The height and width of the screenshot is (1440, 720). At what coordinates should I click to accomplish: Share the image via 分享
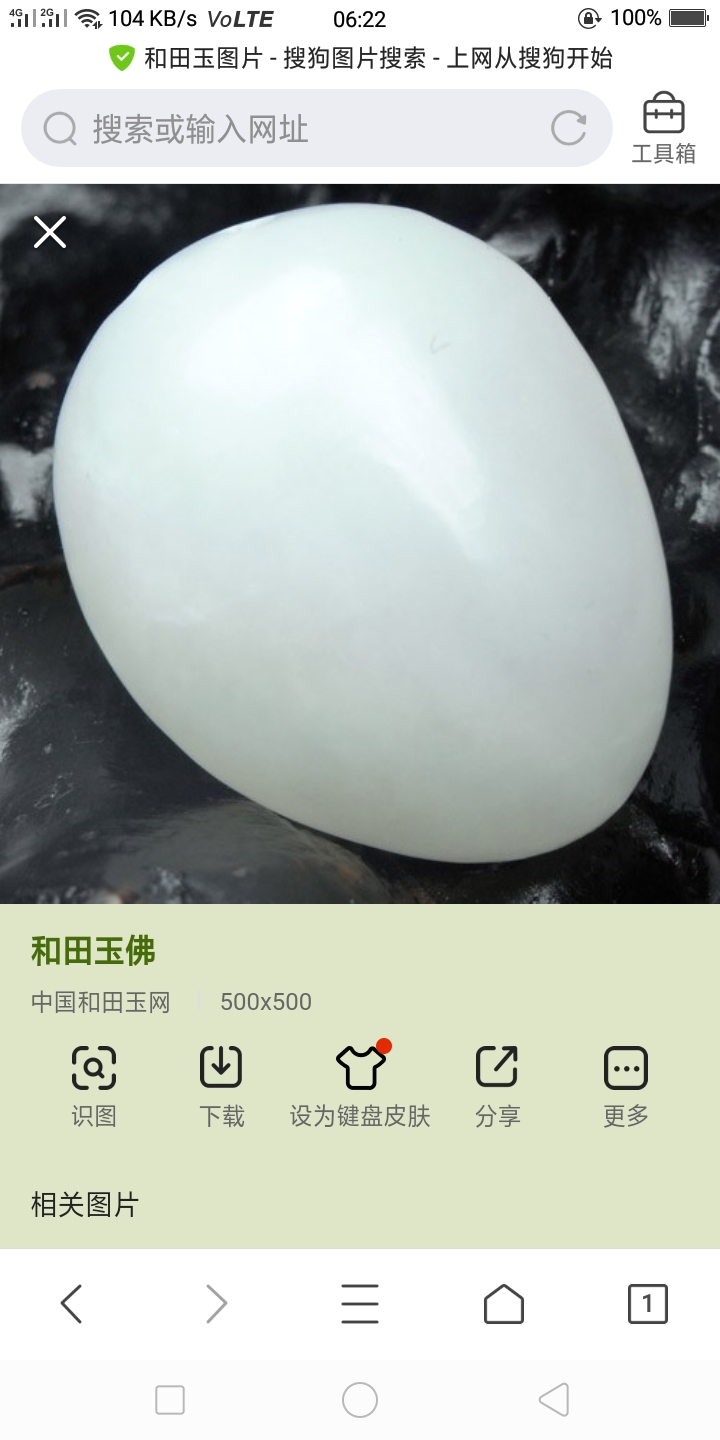[497, 1087]
